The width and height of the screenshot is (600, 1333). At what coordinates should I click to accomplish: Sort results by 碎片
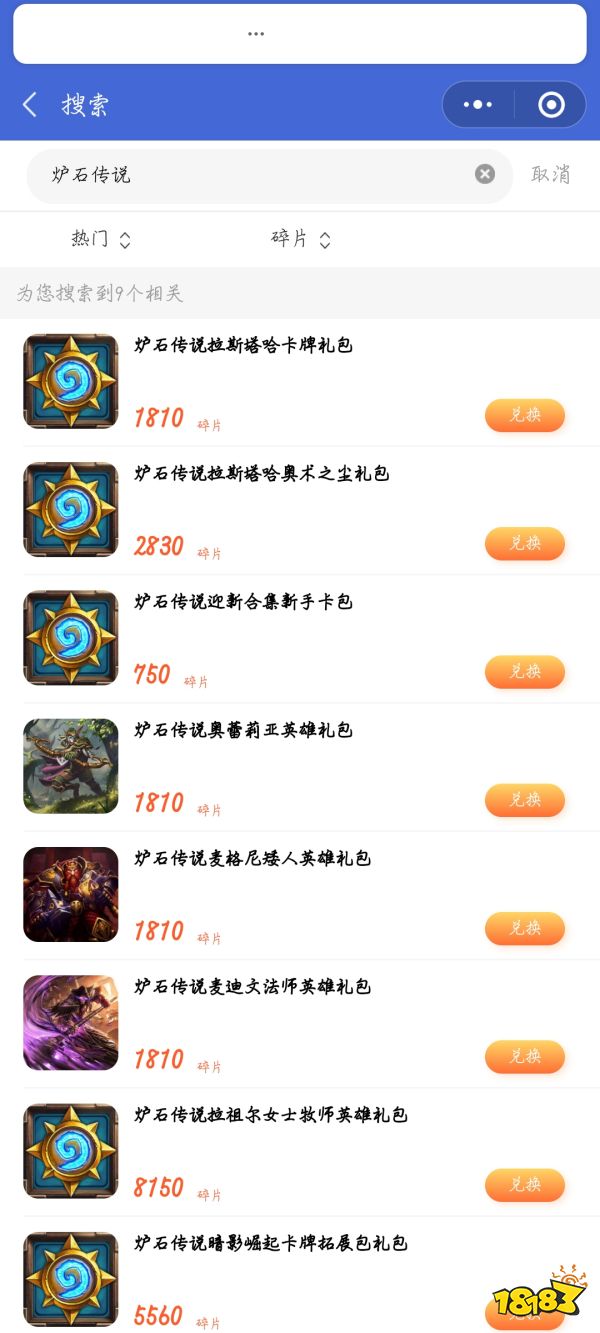[300, 239]
